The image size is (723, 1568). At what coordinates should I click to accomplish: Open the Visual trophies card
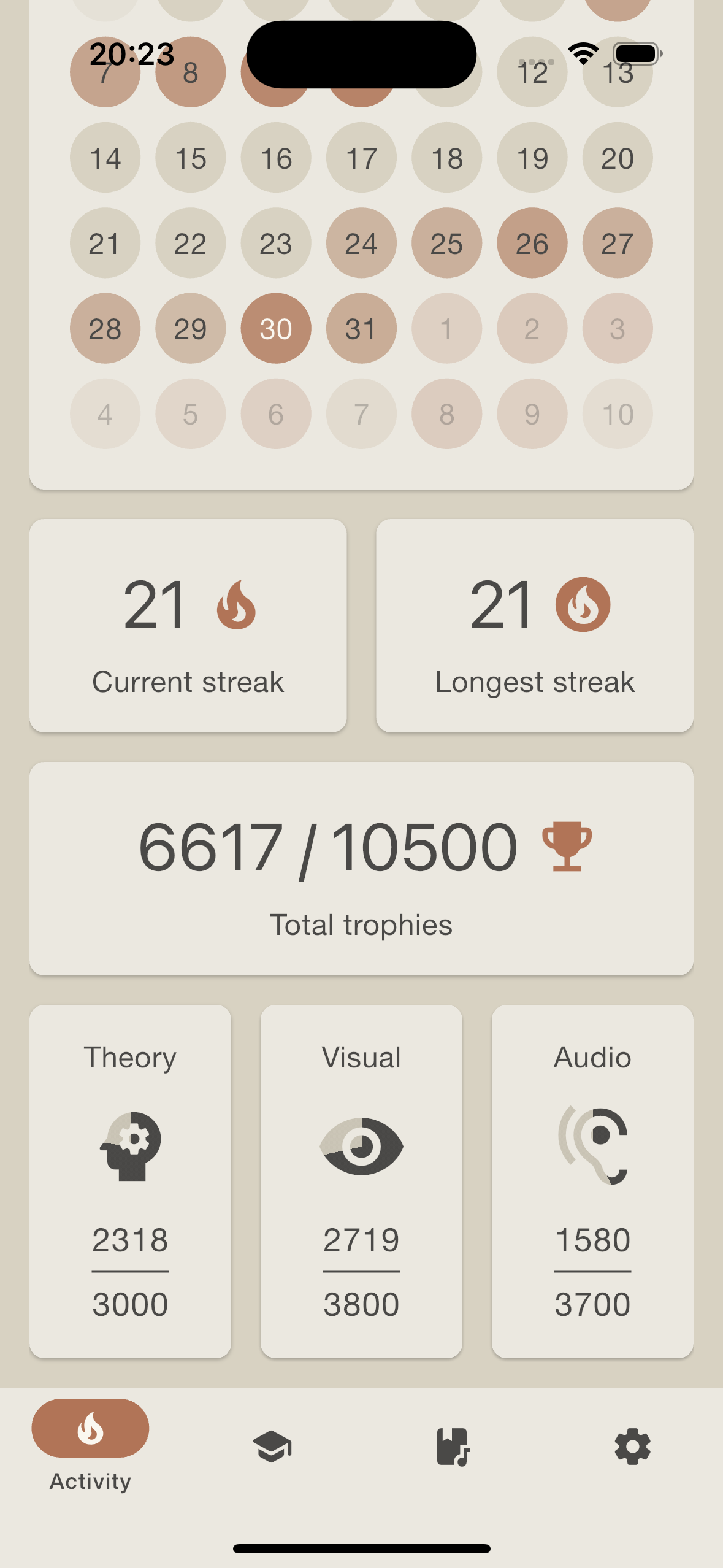[361, 1181]
